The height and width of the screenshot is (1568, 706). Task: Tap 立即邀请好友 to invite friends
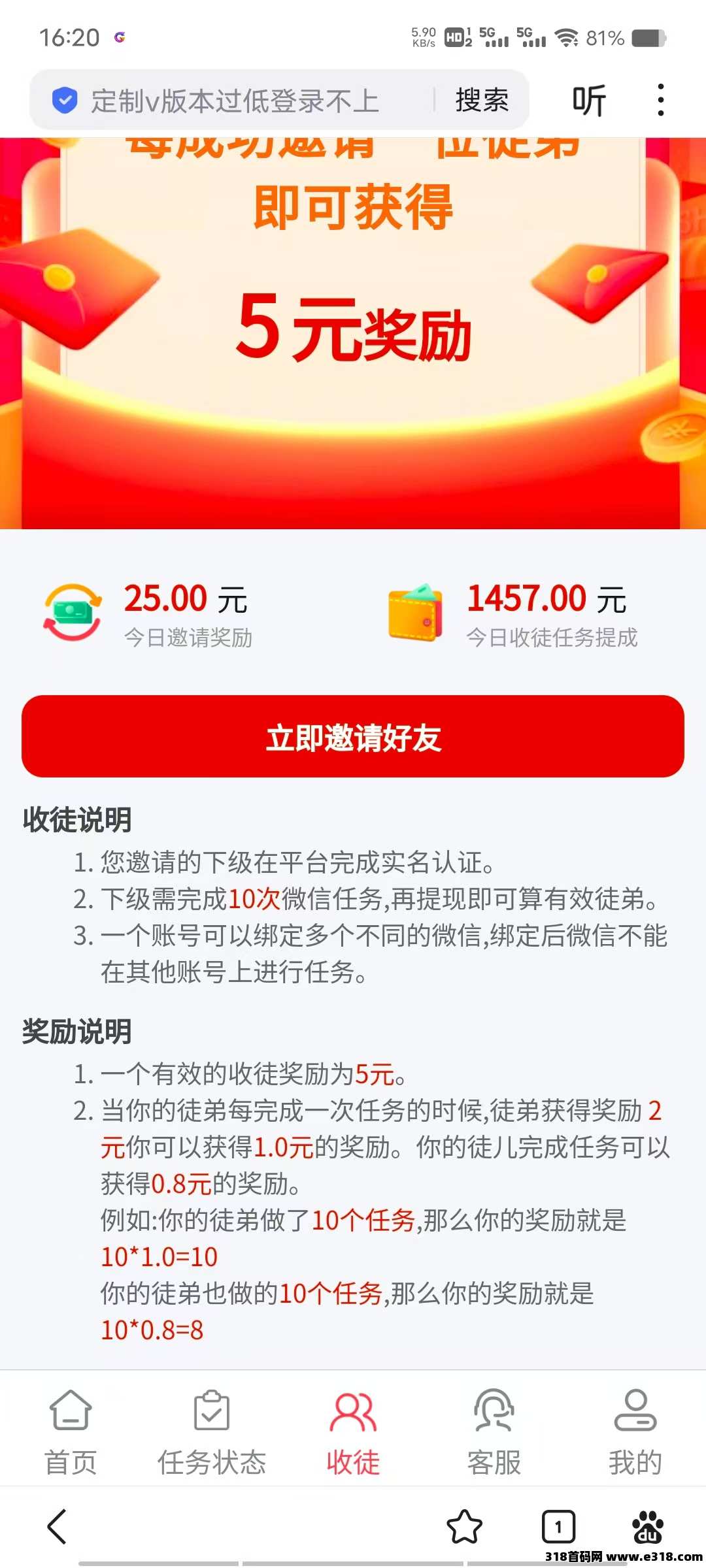tap(353, 736)
